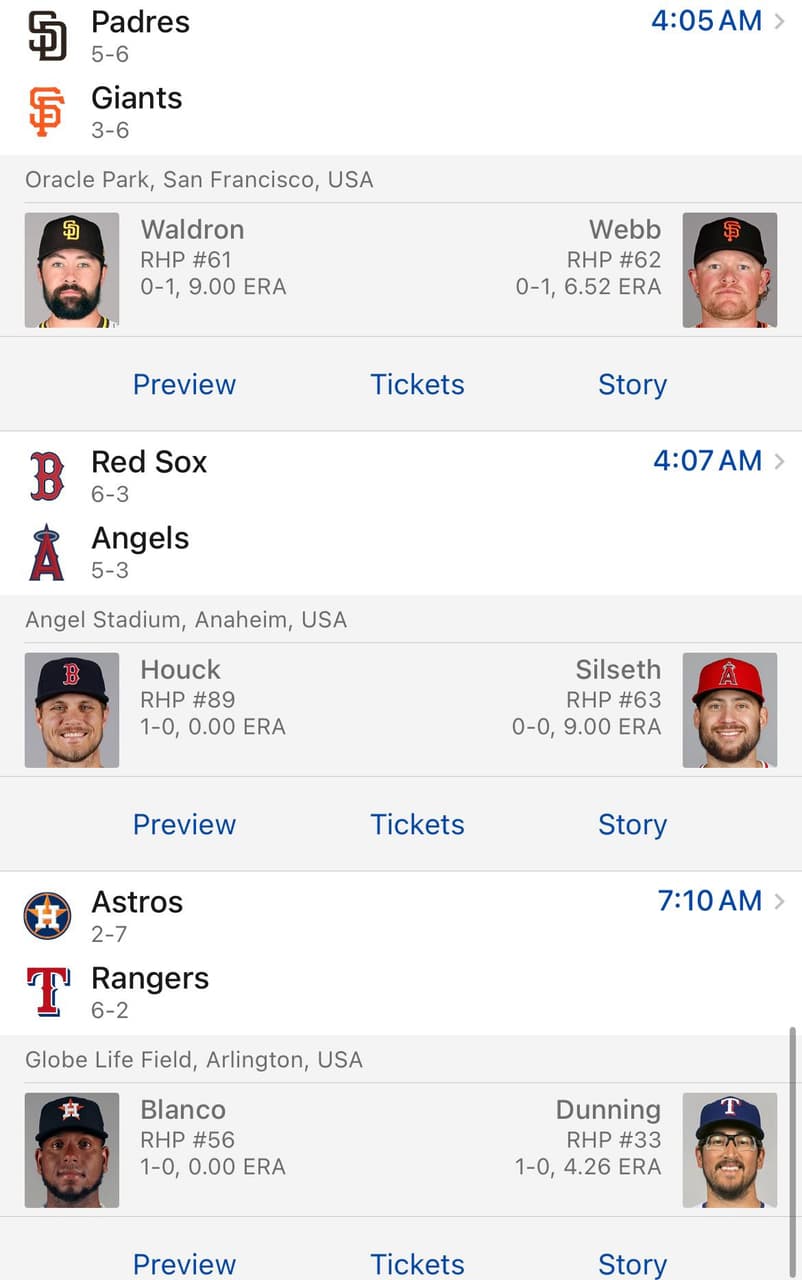This screenshot has height=1280, width=802.
Task: Select the Giants team logo
Action: 44,110
